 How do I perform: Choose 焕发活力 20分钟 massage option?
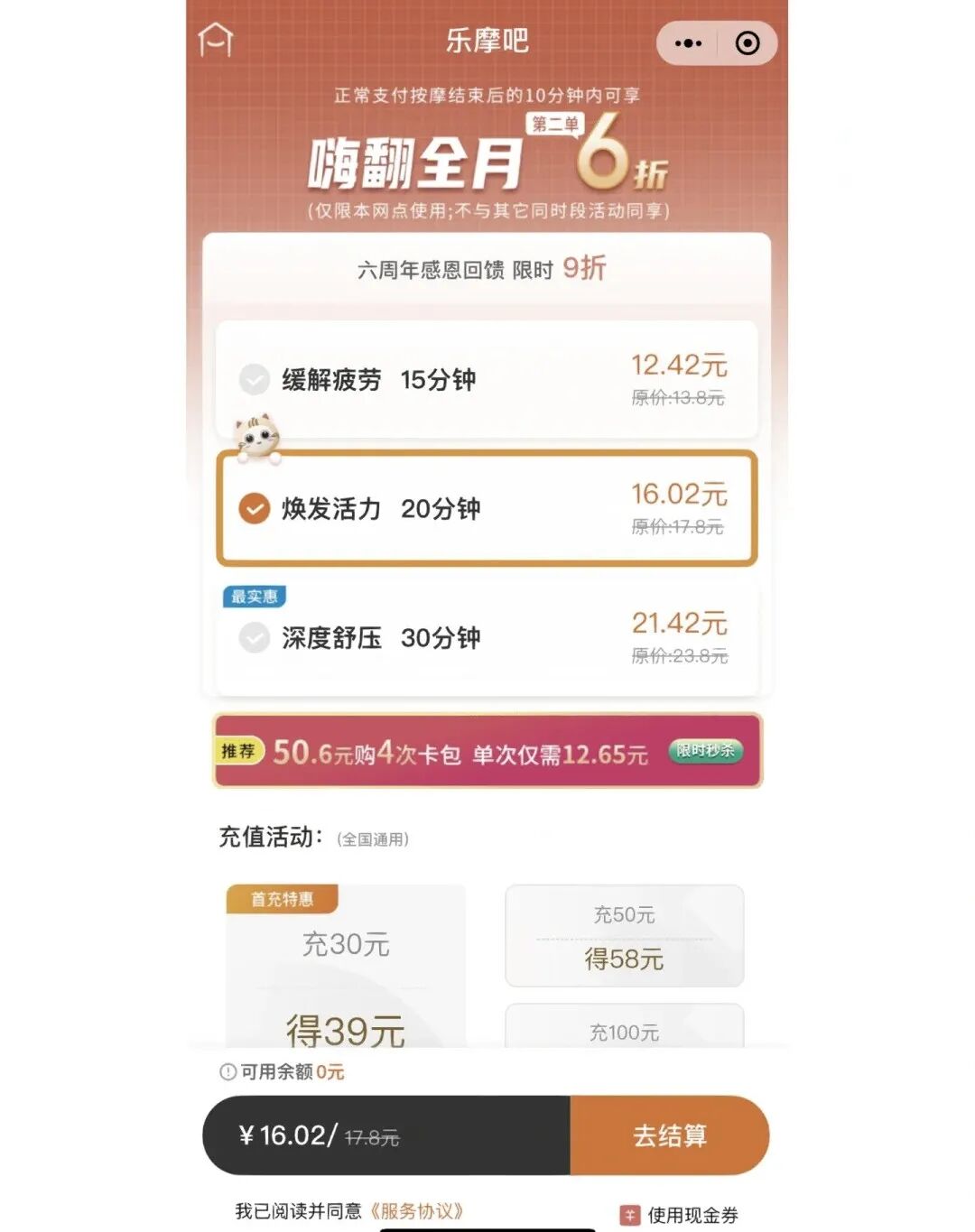tap(487, 508)
